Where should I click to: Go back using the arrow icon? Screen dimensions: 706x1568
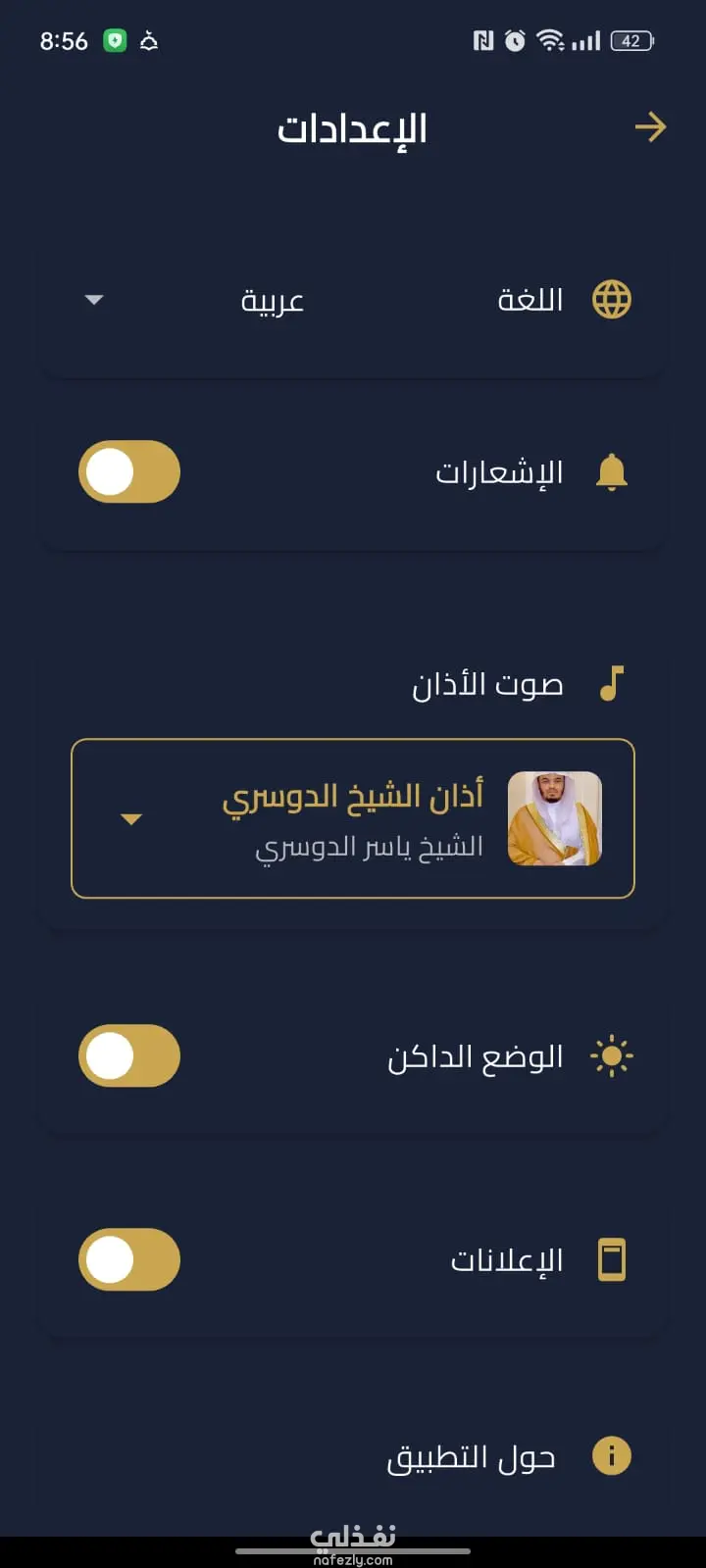pos(650,127)
